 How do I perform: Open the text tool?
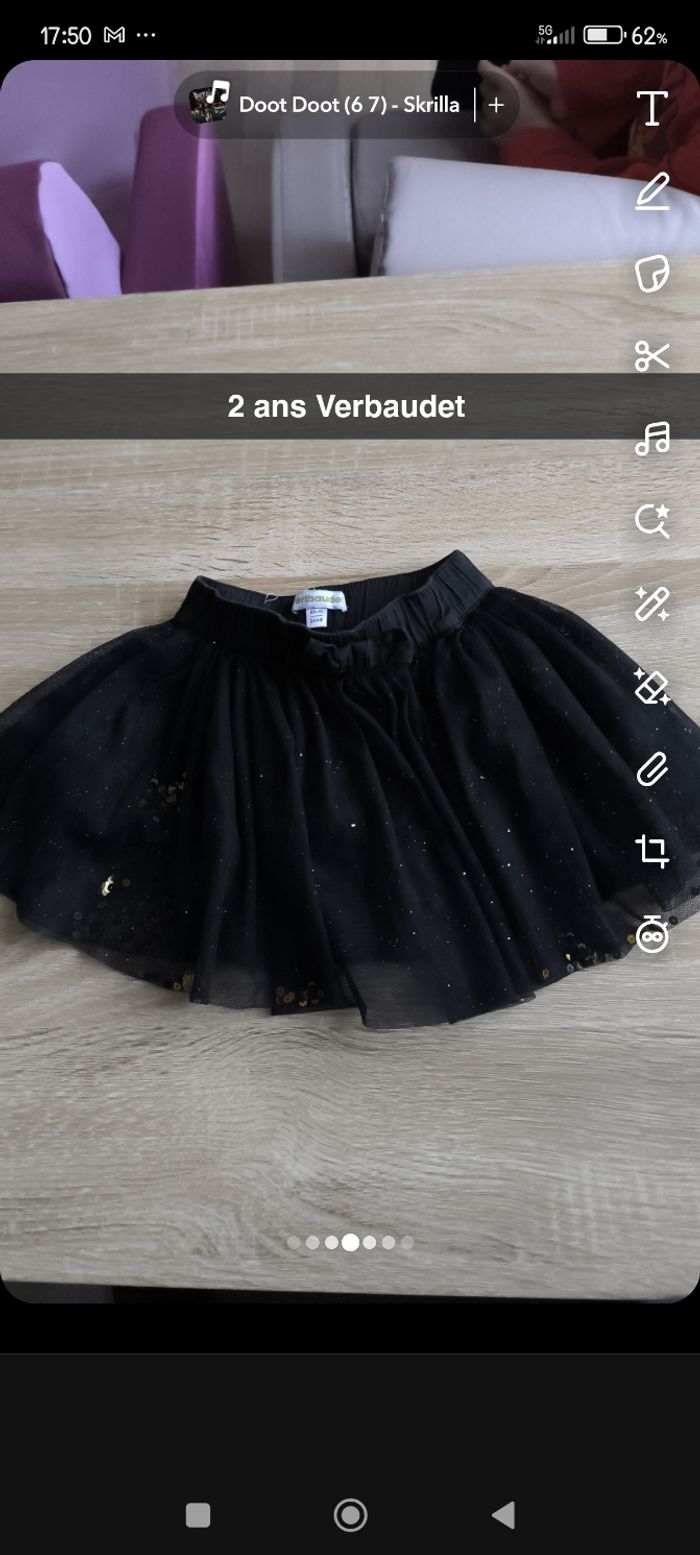pyautogui.click(x=652, y=108)
